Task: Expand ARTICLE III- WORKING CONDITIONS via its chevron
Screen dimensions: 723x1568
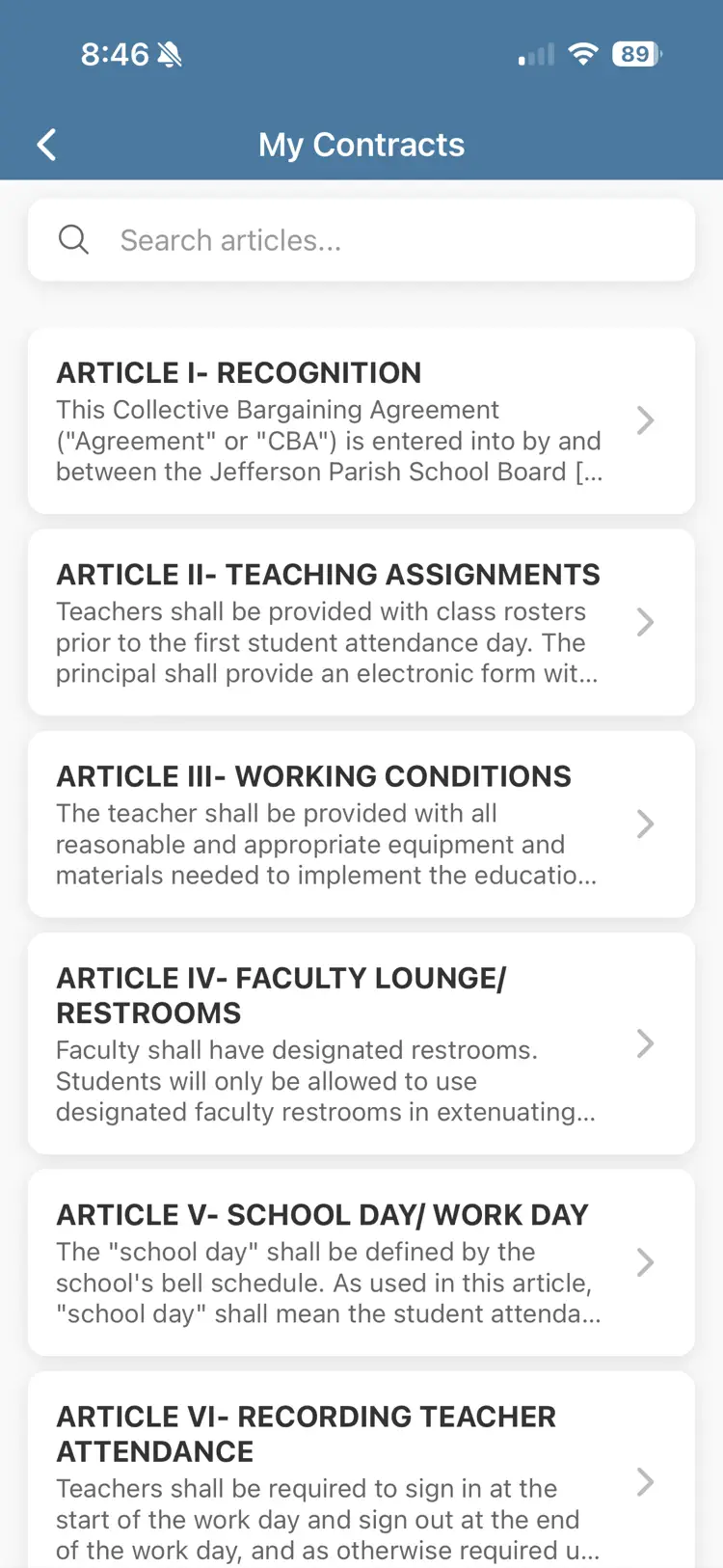Action: [x=645, y=825]
